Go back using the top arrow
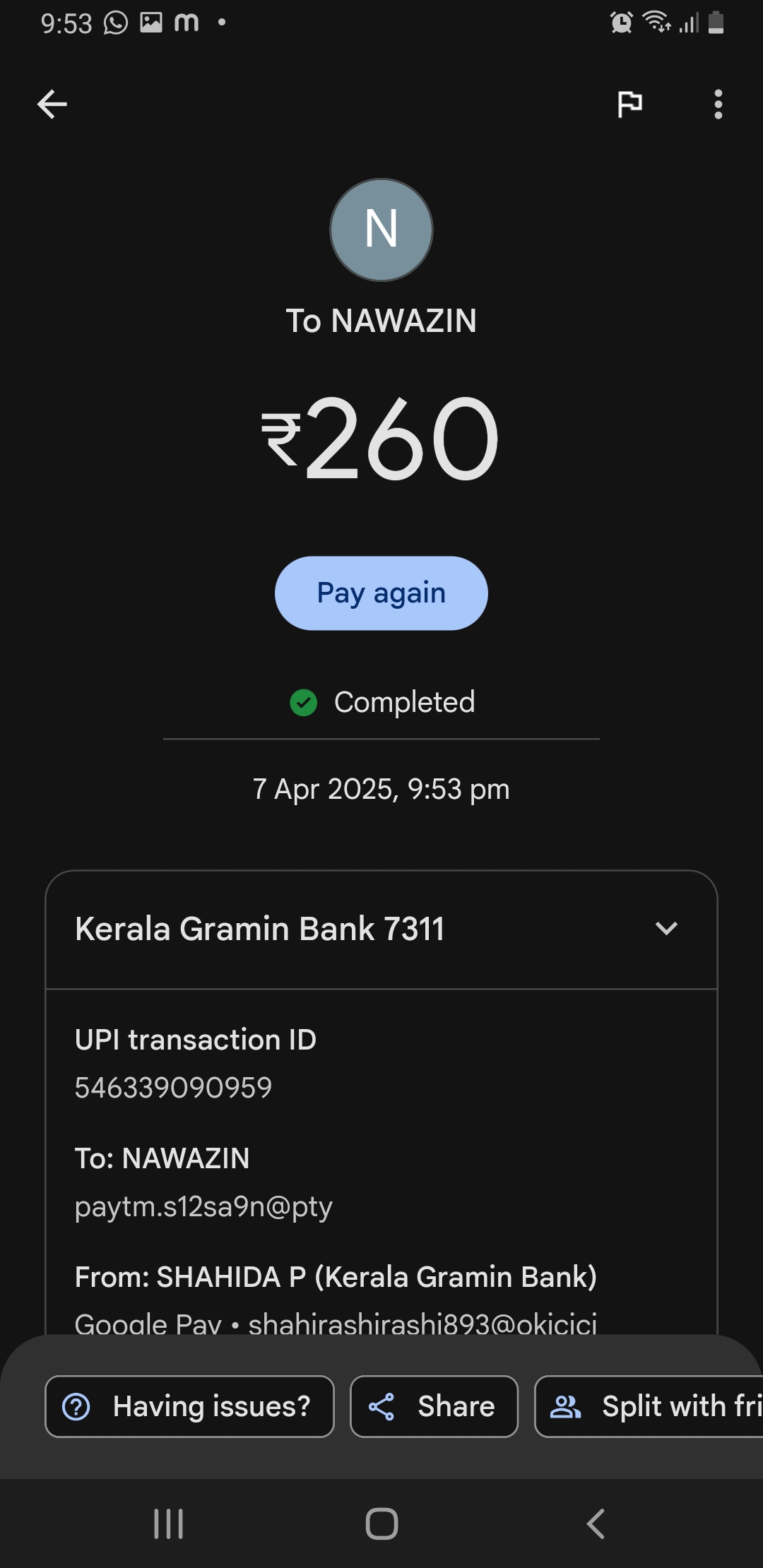This screenshot has height=1568, width=763. (52, 105)
